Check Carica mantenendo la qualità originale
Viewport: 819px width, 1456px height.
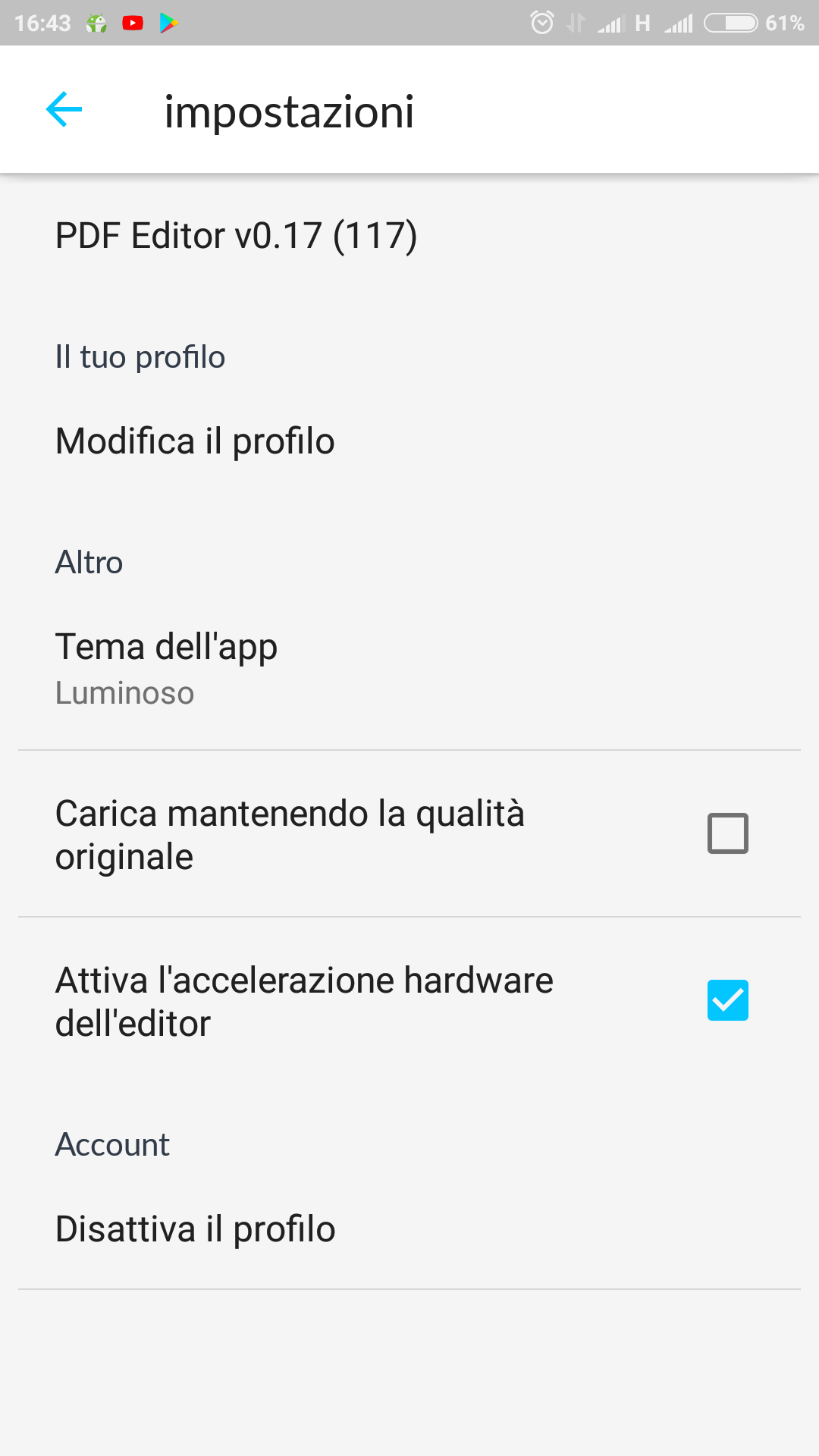coord(727,833)
